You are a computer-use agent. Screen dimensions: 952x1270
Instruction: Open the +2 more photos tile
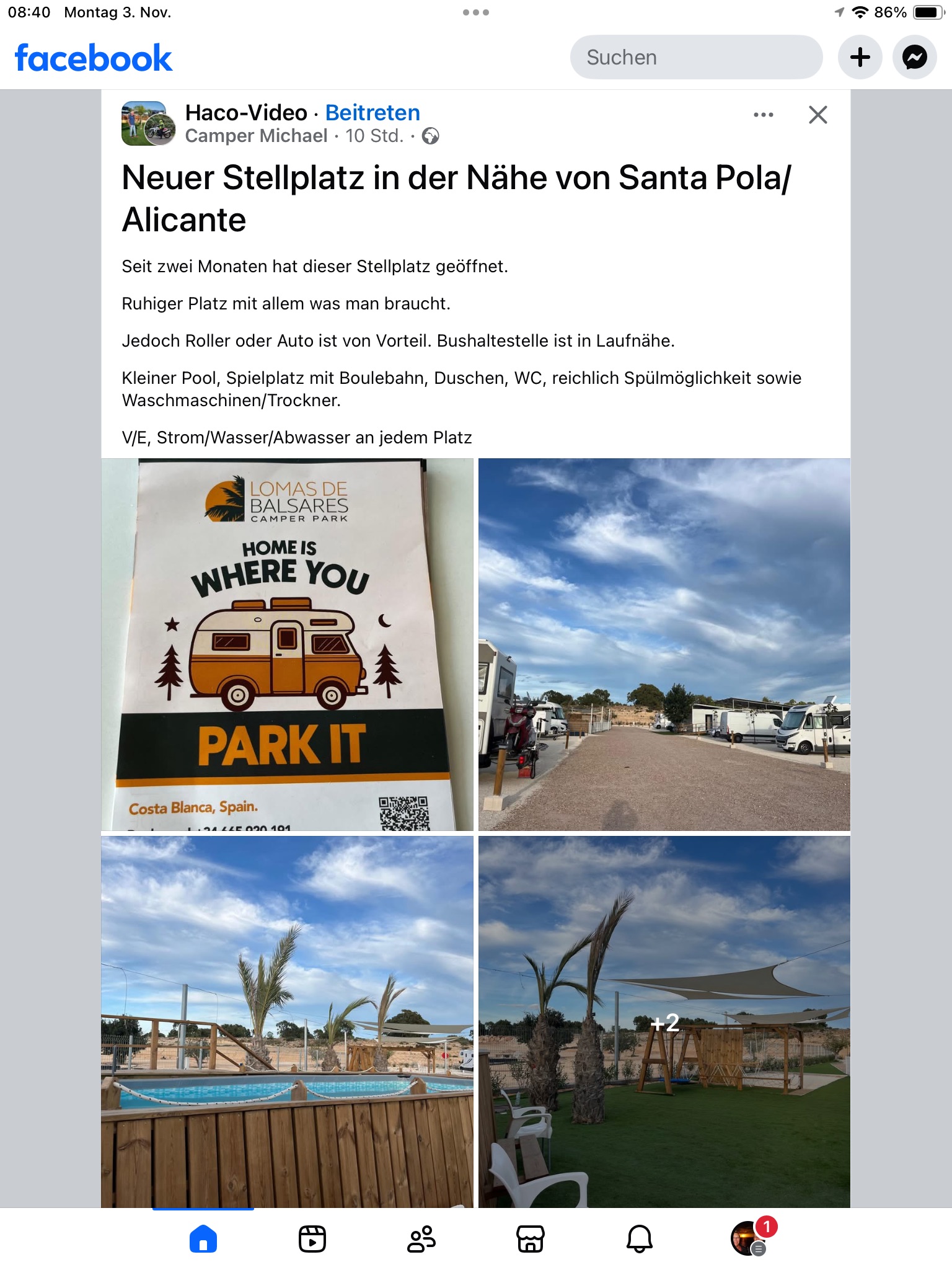pos(664,1021)
